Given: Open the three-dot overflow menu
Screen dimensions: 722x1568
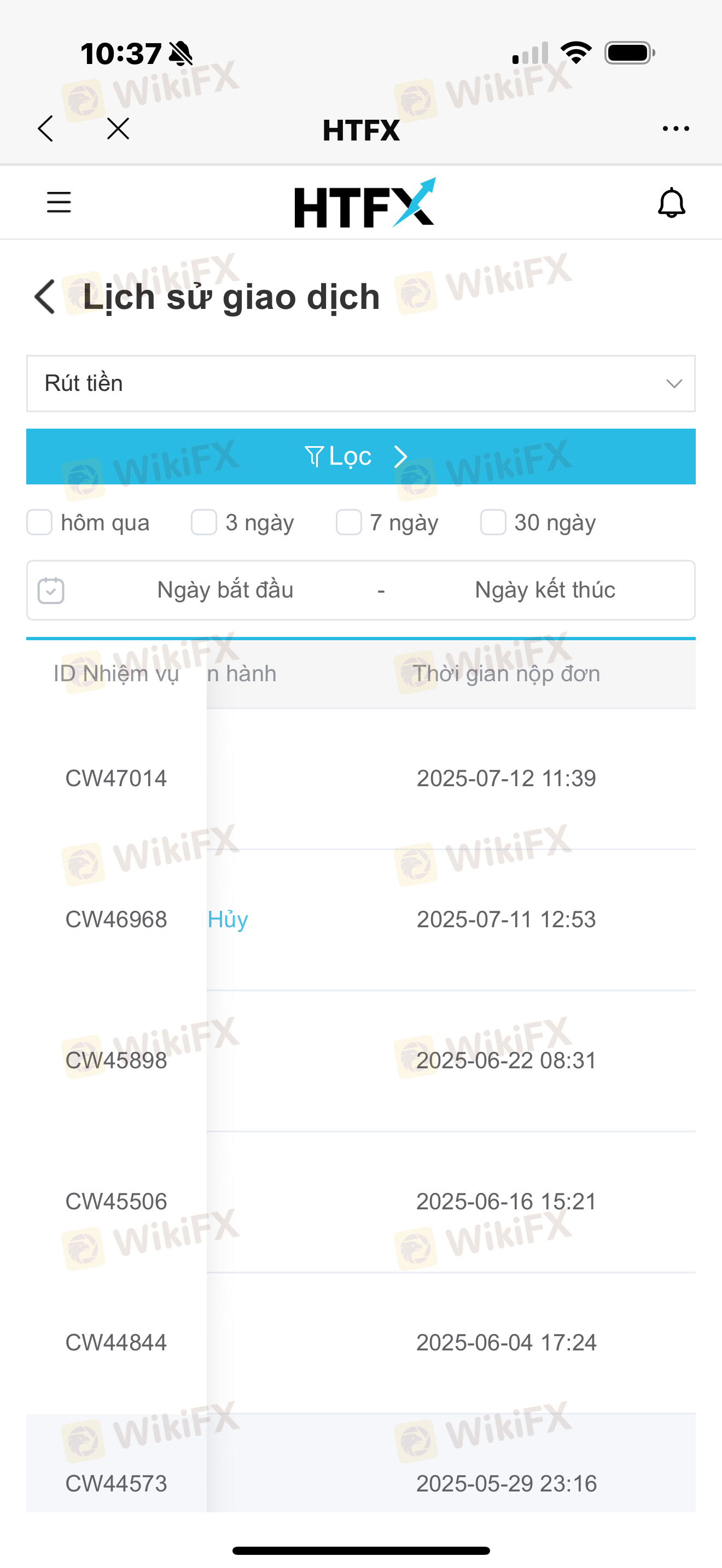Looking at the screenshot, I should pyautogui.click(x=676, y=128).
